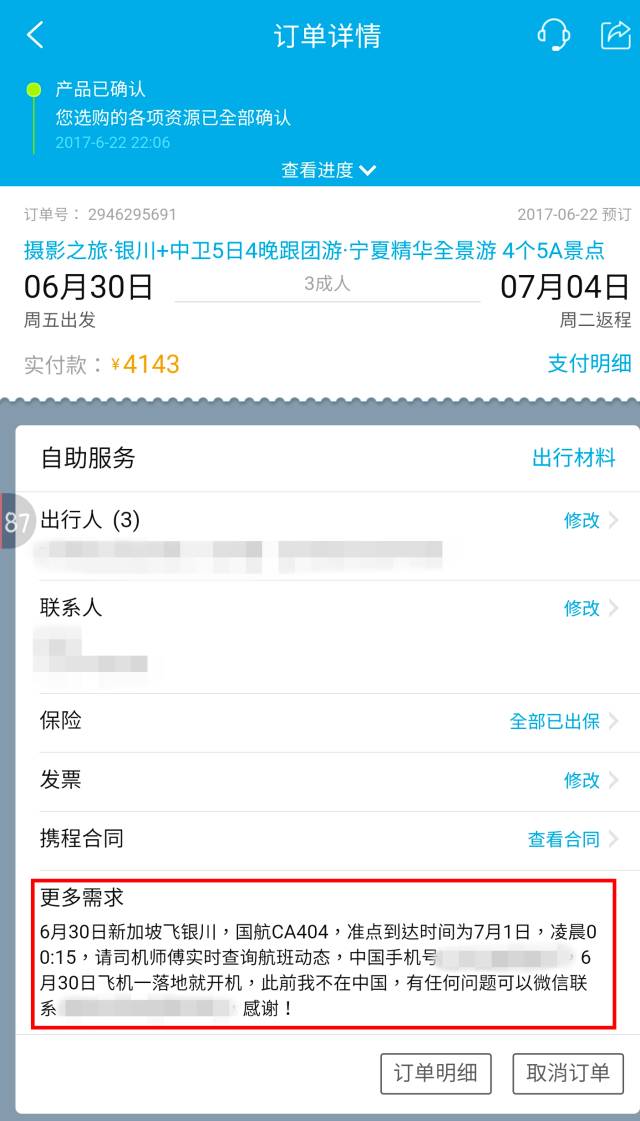
Task: View the 携程合同 contract
Action: pos(572,839)
